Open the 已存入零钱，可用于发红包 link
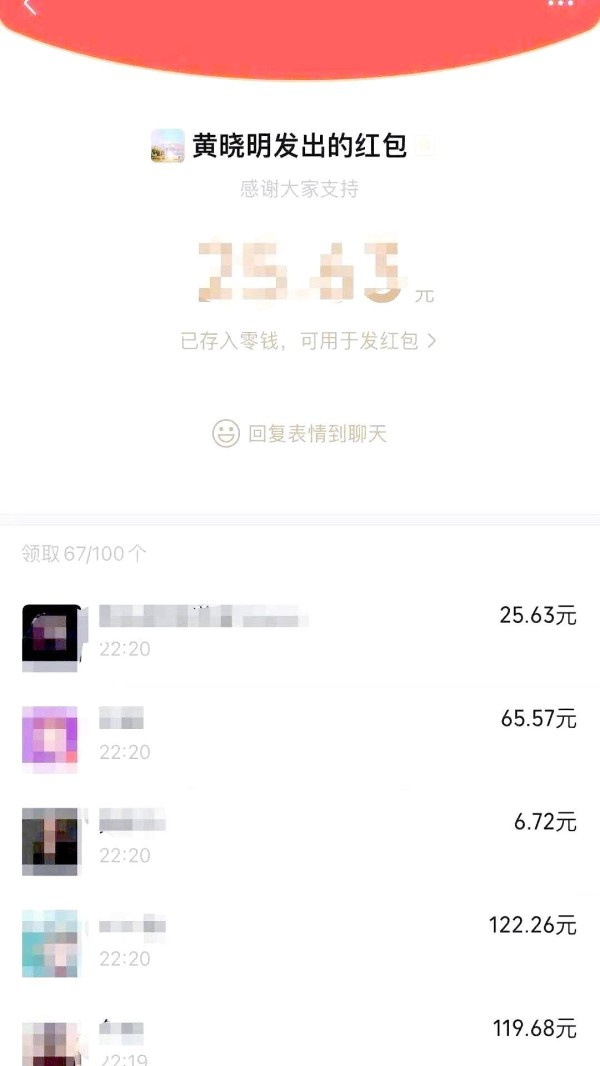This screenshot has height=1066, width=600. pos(308,341)
